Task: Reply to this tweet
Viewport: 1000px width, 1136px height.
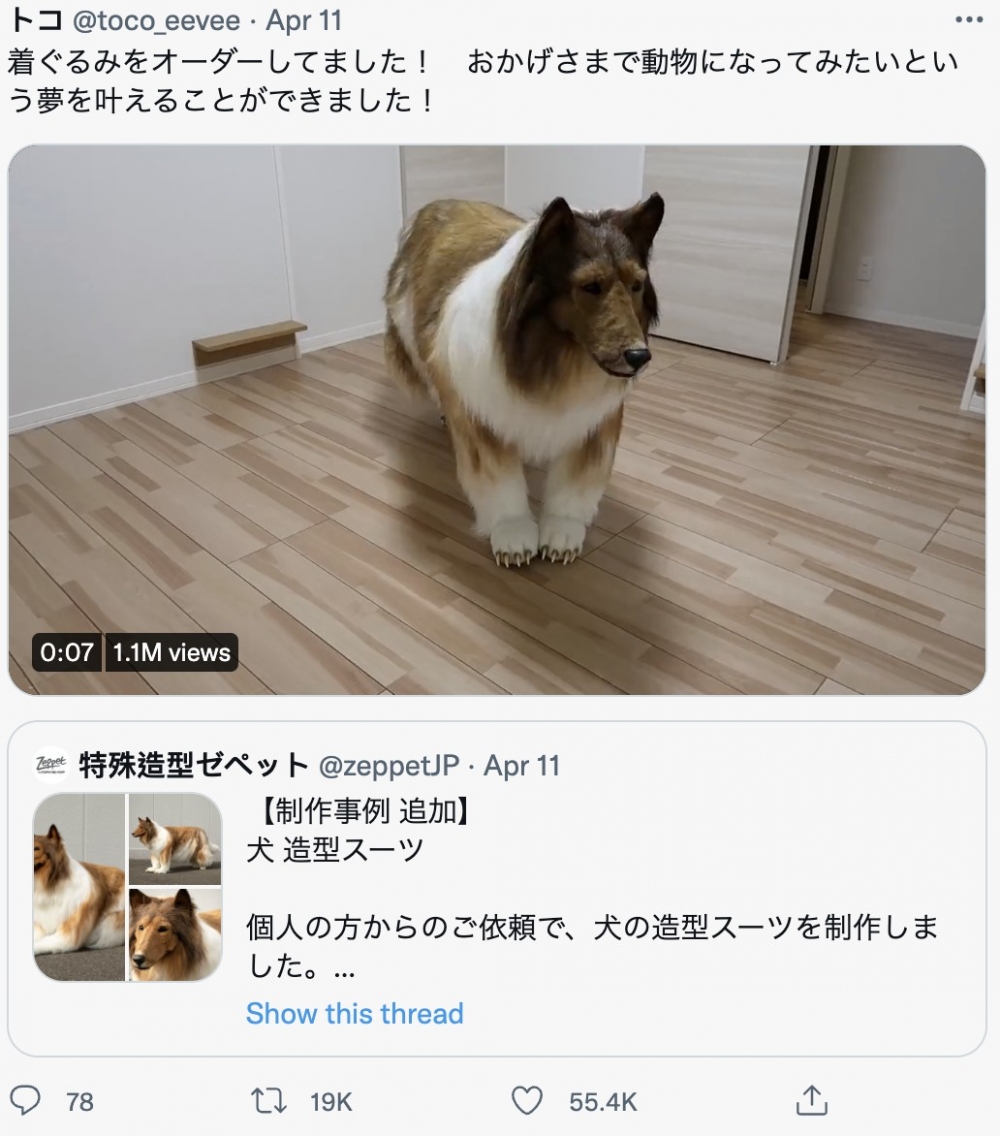Action: click(x=31, y=1101)
